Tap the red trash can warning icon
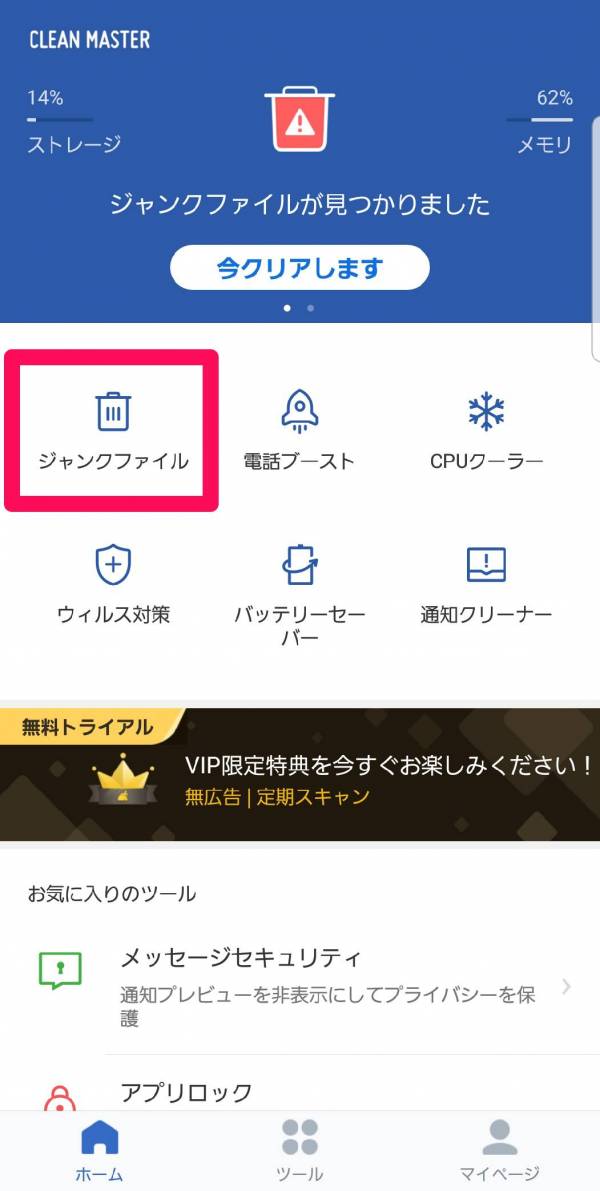The image size is (600, 1191). (299, 122)
